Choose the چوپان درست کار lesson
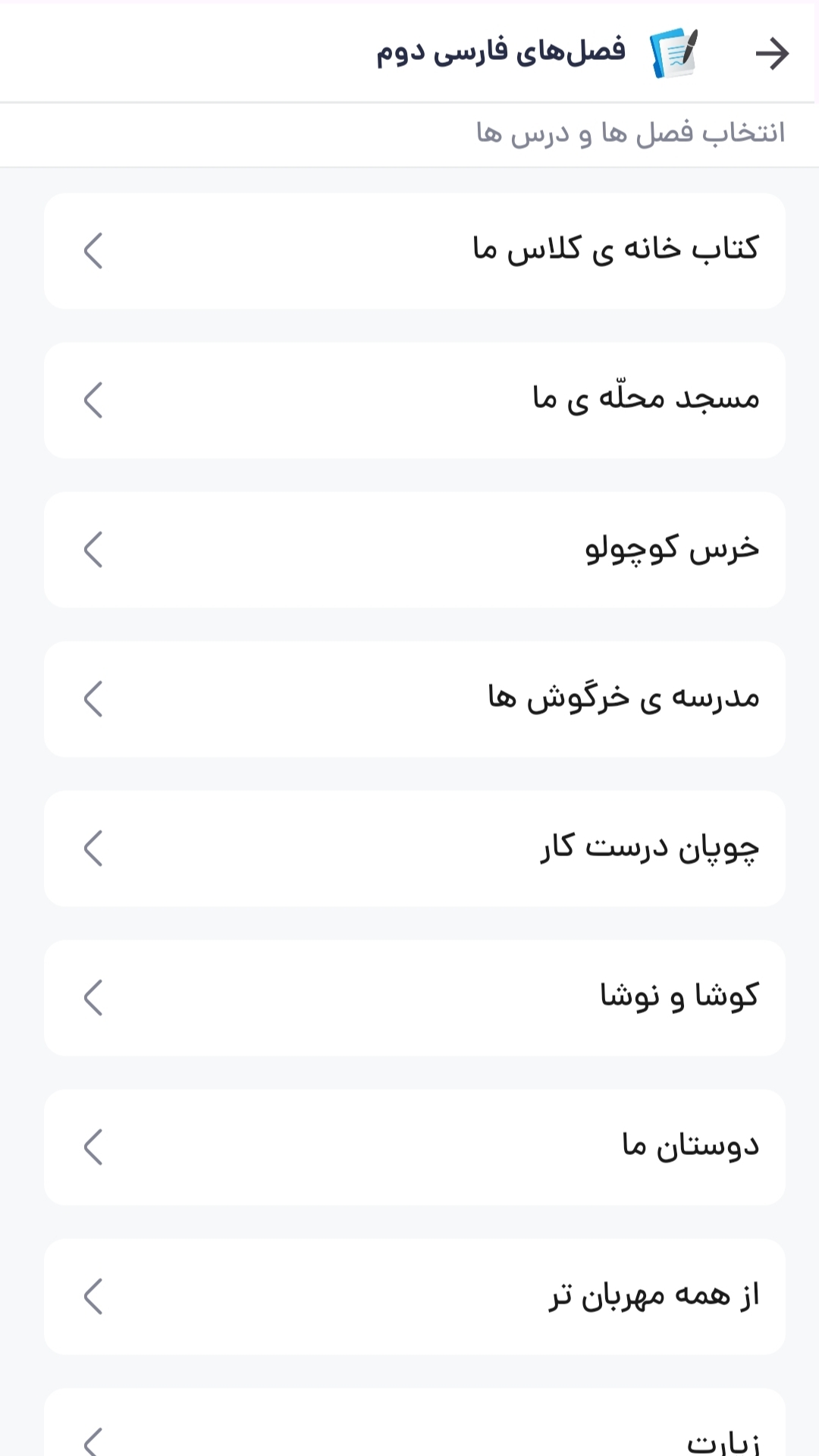Screen dimensions: 819x1456 [414, 849]
